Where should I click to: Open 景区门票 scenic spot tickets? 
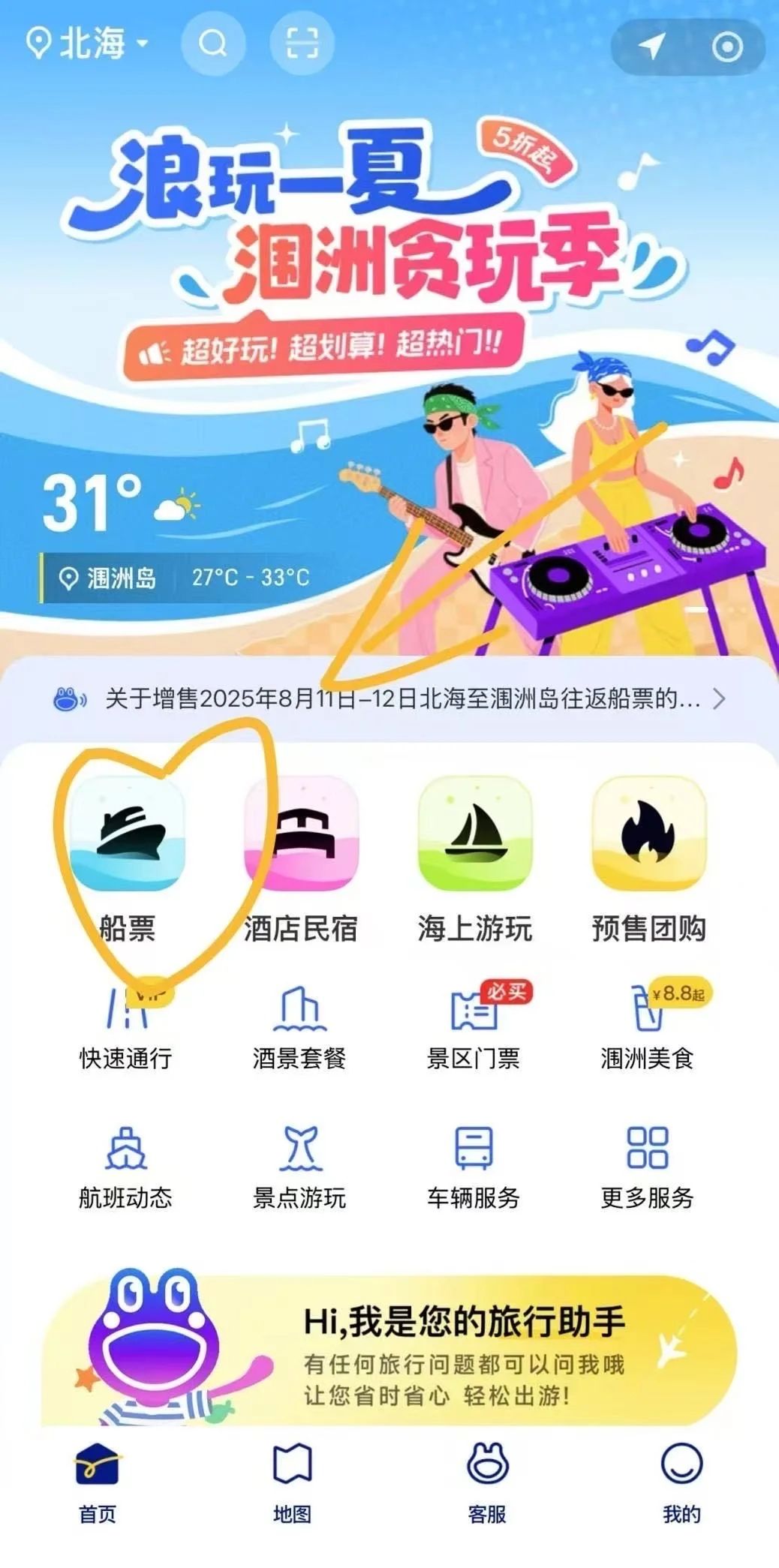474,1028
